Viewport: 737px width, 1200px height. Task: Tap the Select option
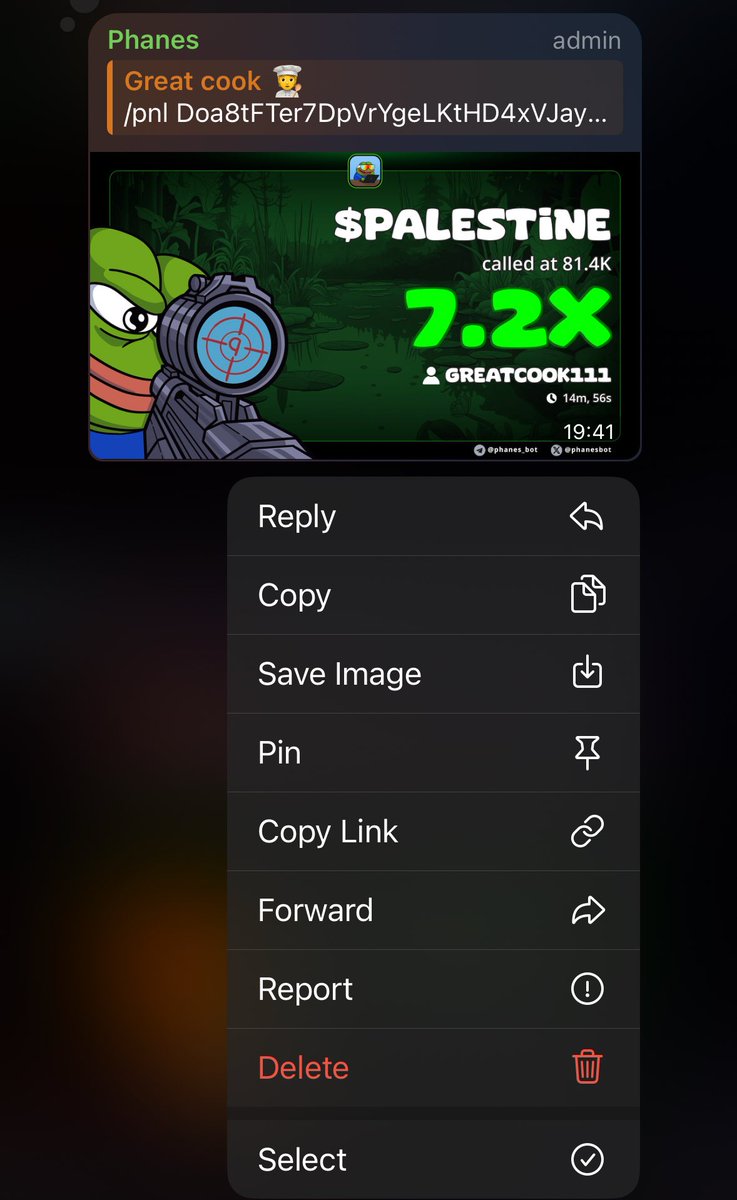click(x=432, y=1159)
